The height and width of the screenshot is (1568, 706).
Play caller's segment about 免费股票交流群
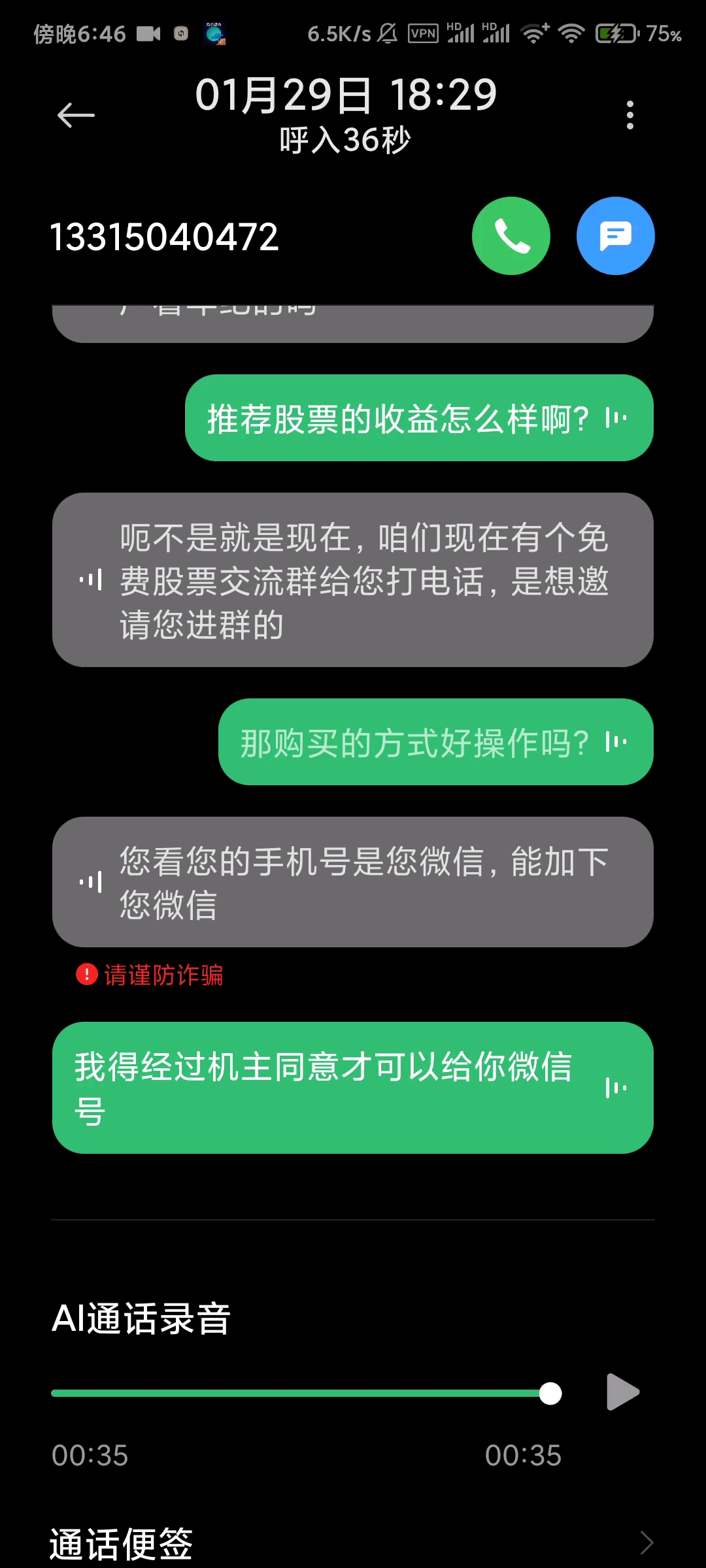coord(91,580)
